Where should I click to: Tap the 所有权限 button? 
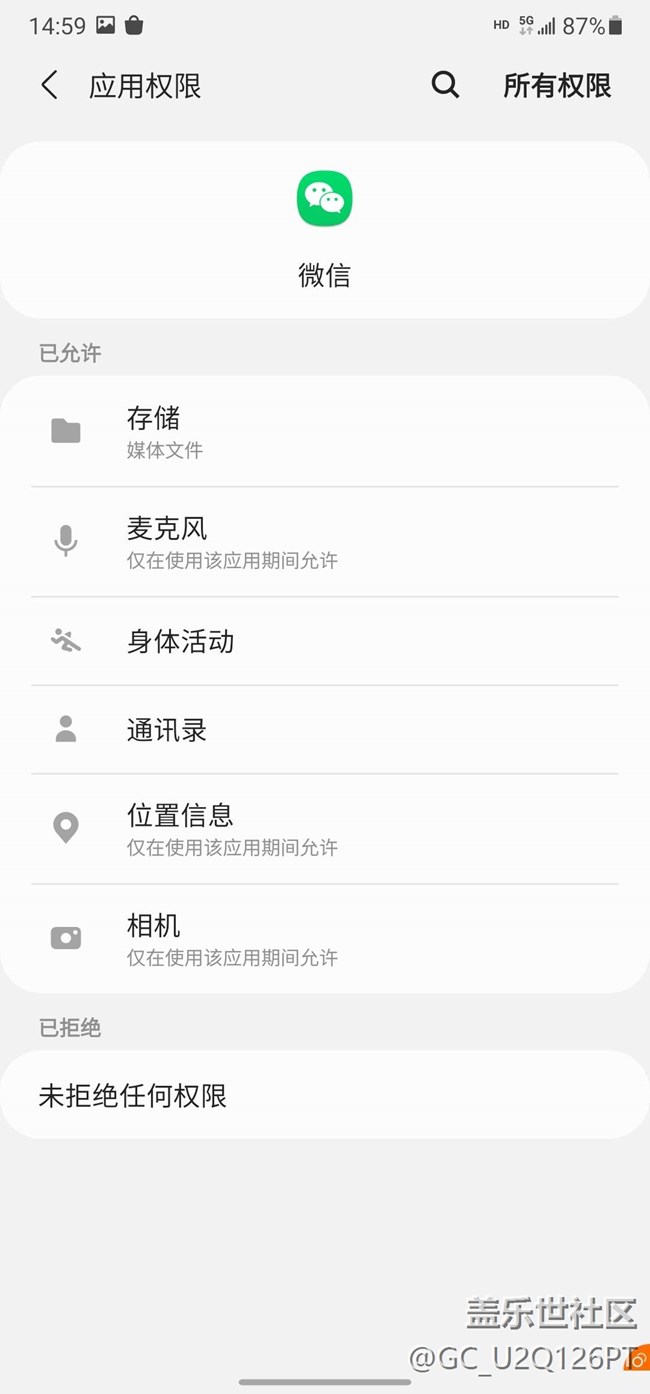pos(557,86)
